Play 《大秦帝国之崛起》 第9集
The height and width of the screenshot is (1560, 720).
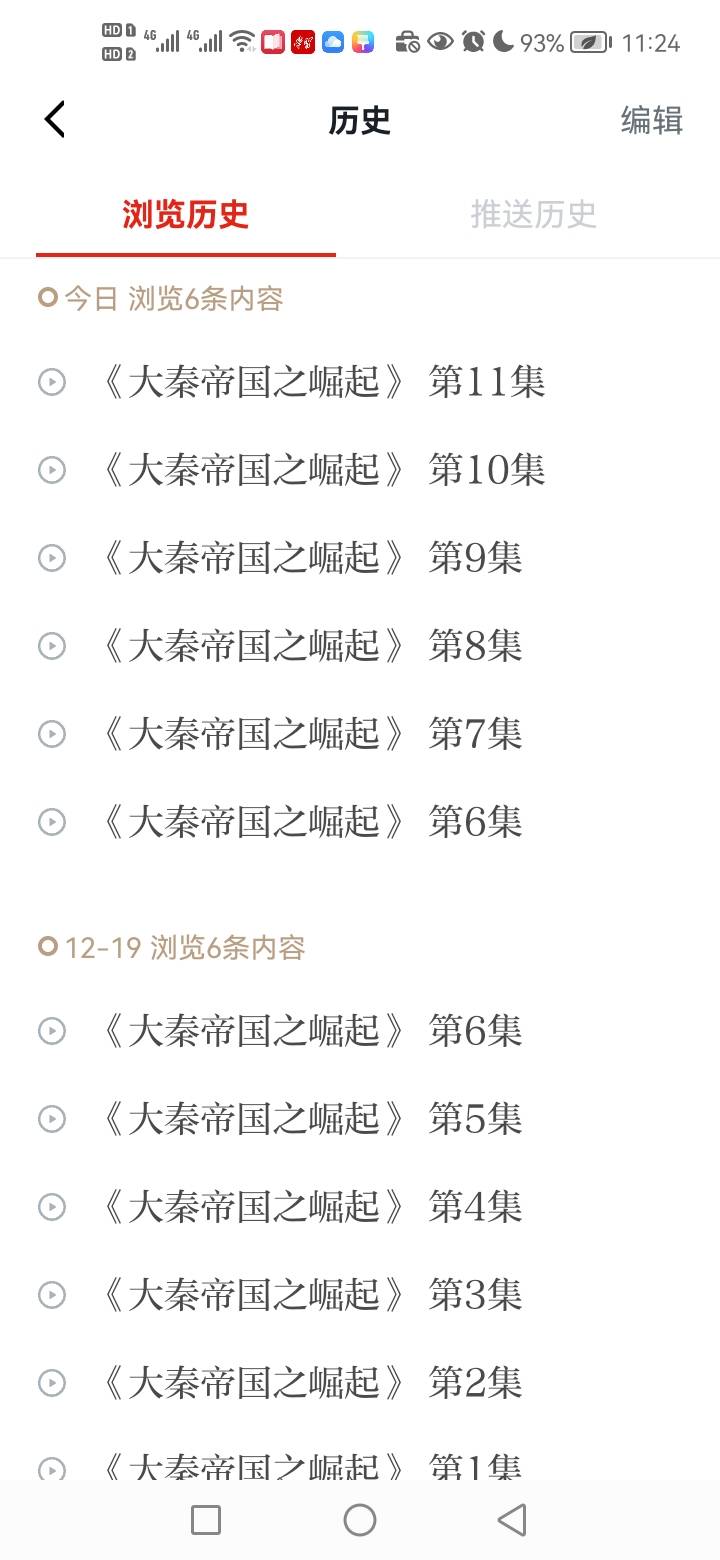(x=360, y=558)
